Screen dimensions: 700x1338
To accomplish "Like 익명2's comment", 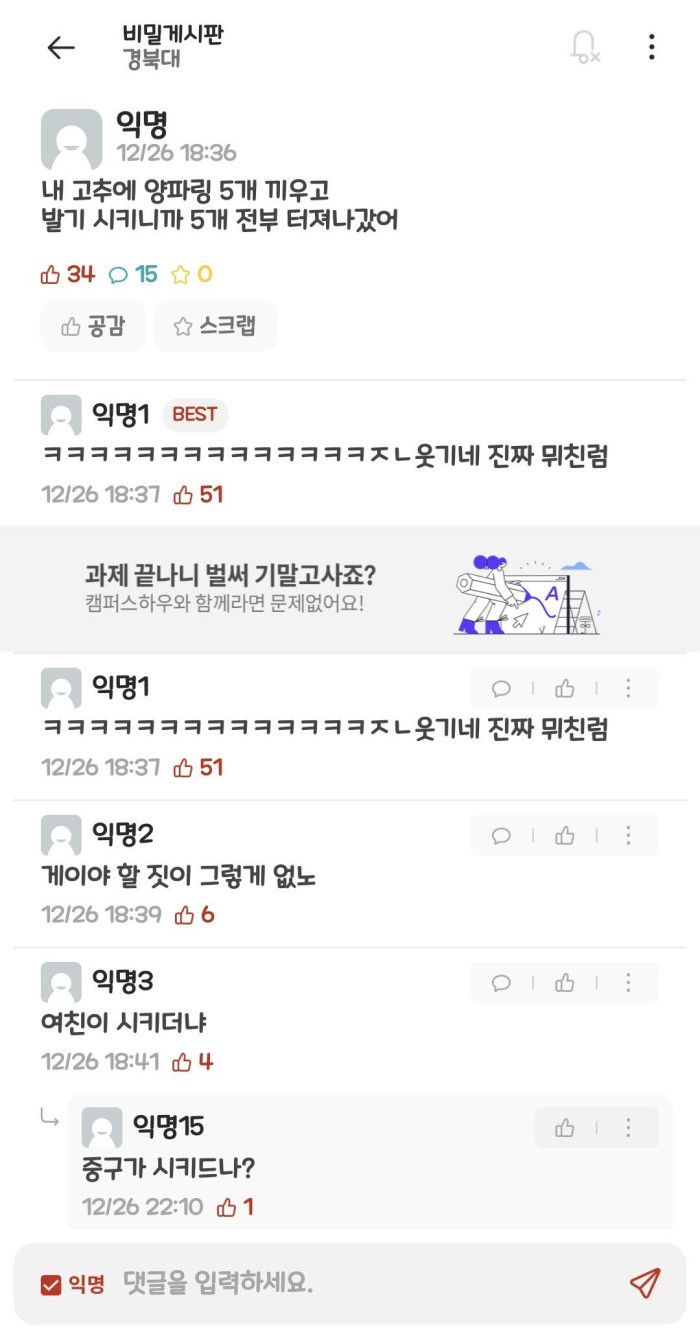I will [x=565, y=835].
